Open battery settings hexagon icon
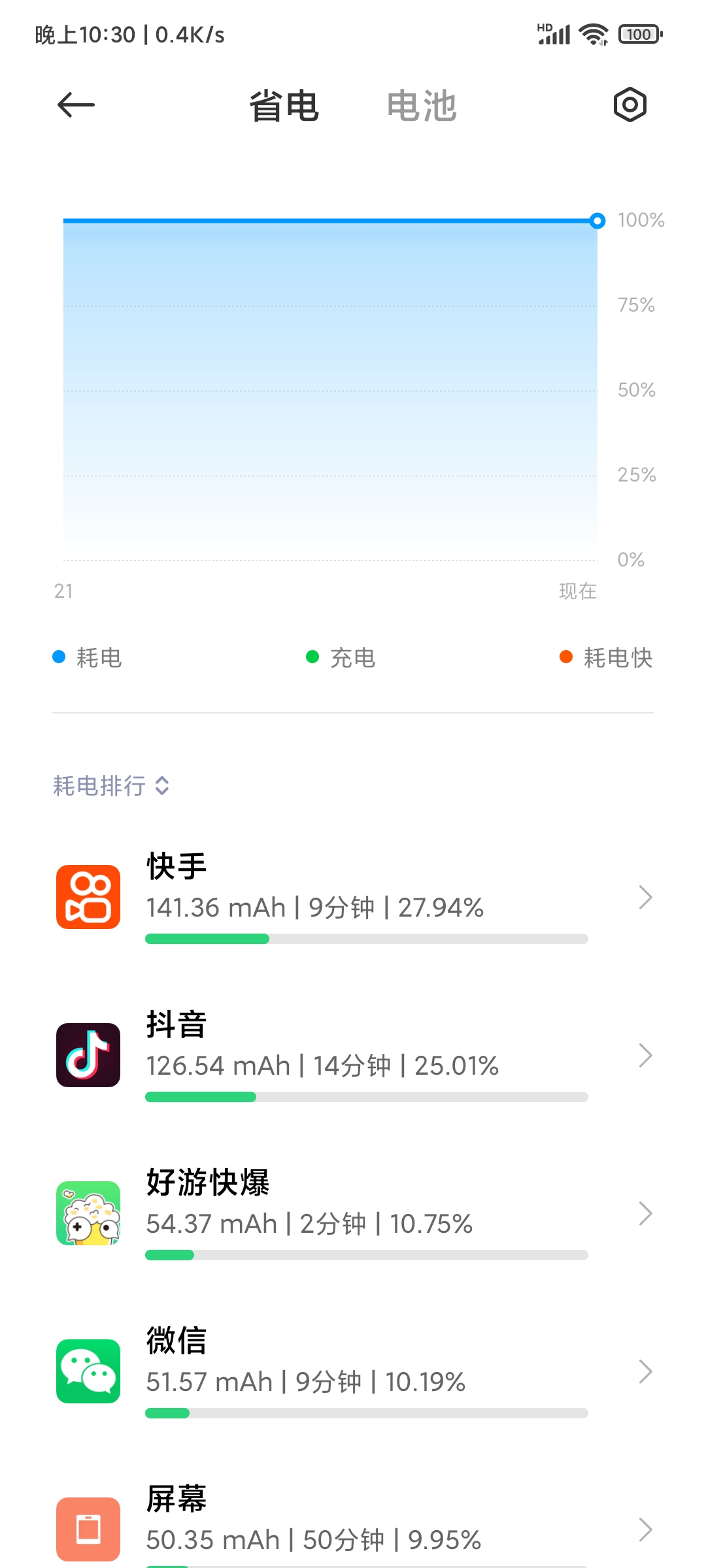This screenshot has width=706, height=1568. click(630, 105)
